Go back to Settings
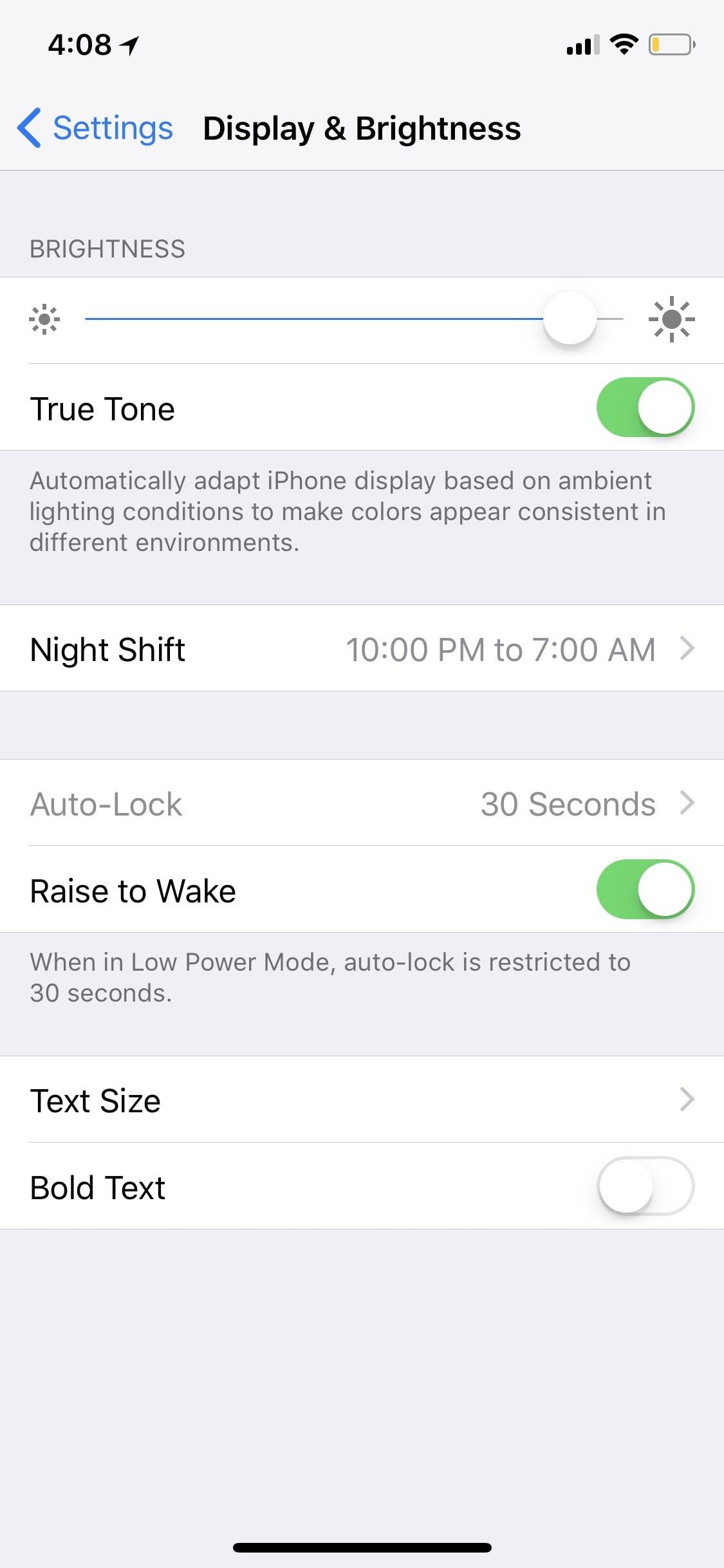 (x=95, y=127)
